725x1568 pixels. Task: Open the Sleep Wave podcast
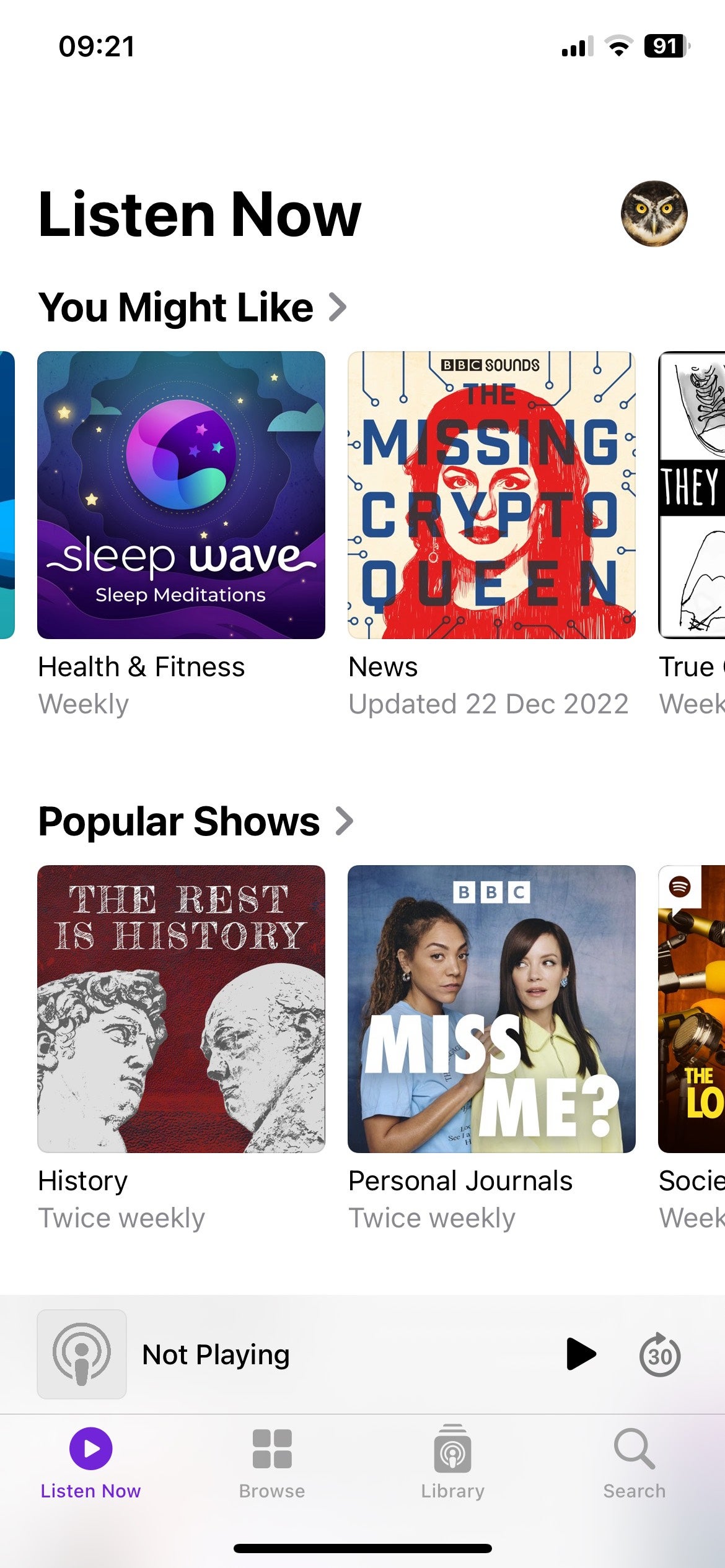click(x=181, y=495)
